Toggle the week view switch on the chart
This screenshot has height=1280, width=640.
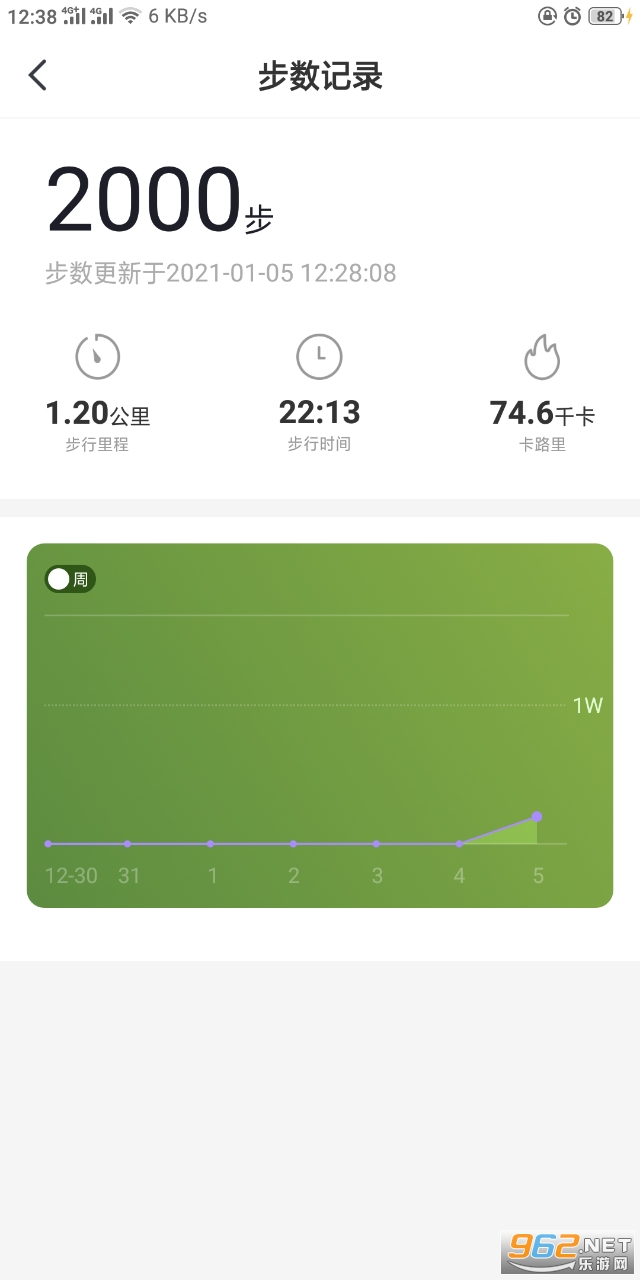(69, 579)
